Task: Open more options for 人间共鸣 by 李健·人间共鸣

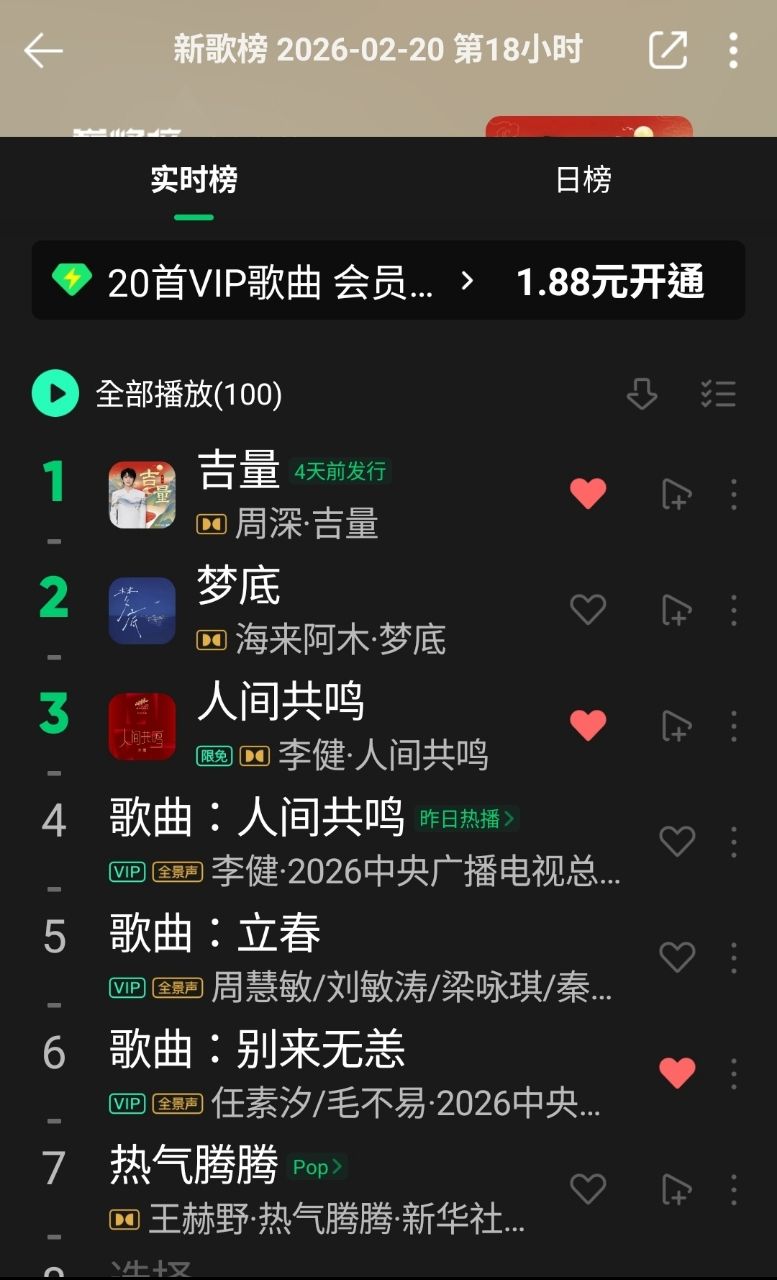Action: [x=733, y=726]
